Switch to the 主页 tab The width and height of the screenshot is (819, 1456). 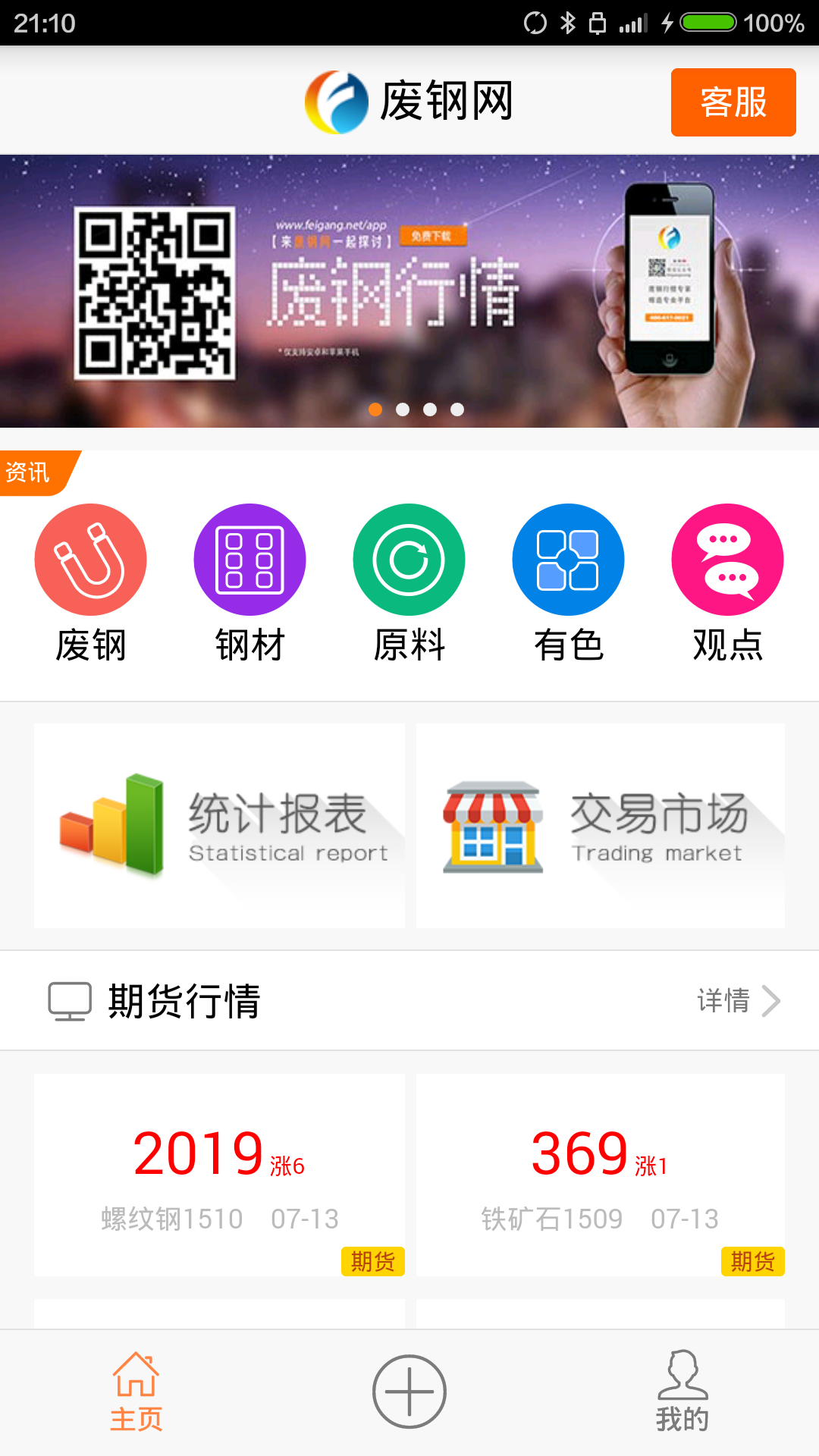tap(136, 1392)
